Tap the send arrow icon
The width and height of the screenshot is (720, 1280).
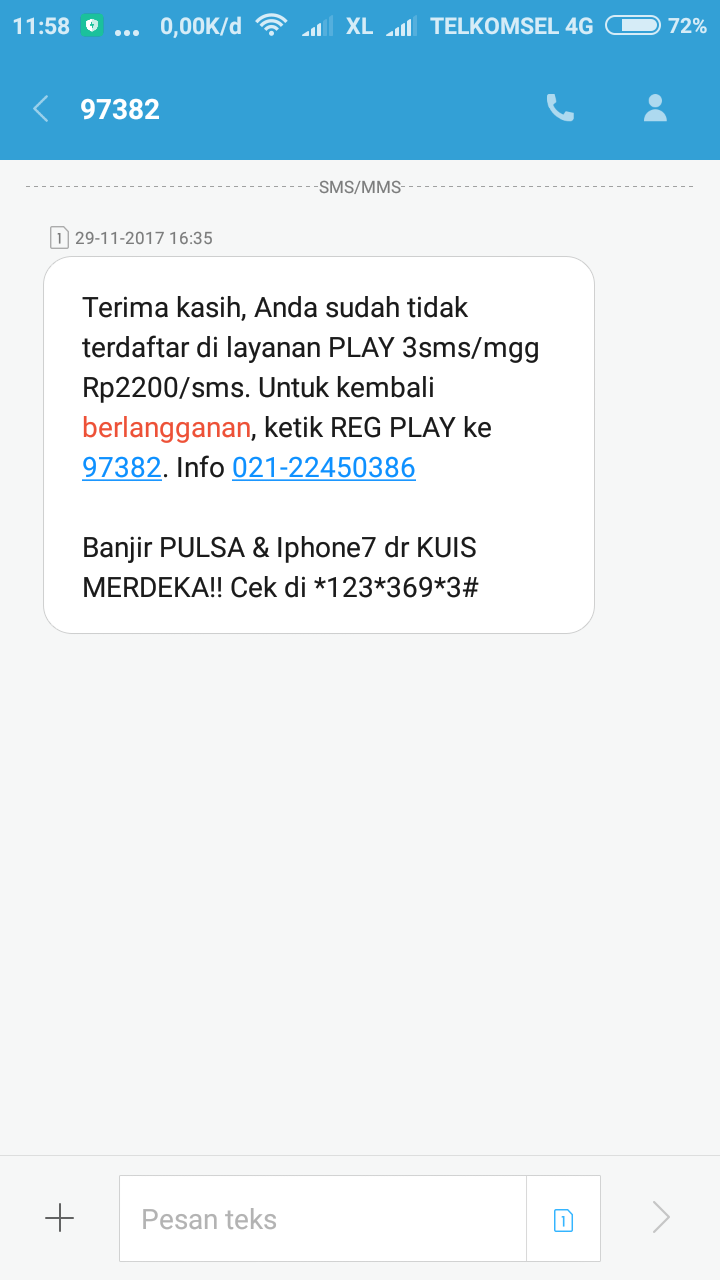pos(660,1218)
